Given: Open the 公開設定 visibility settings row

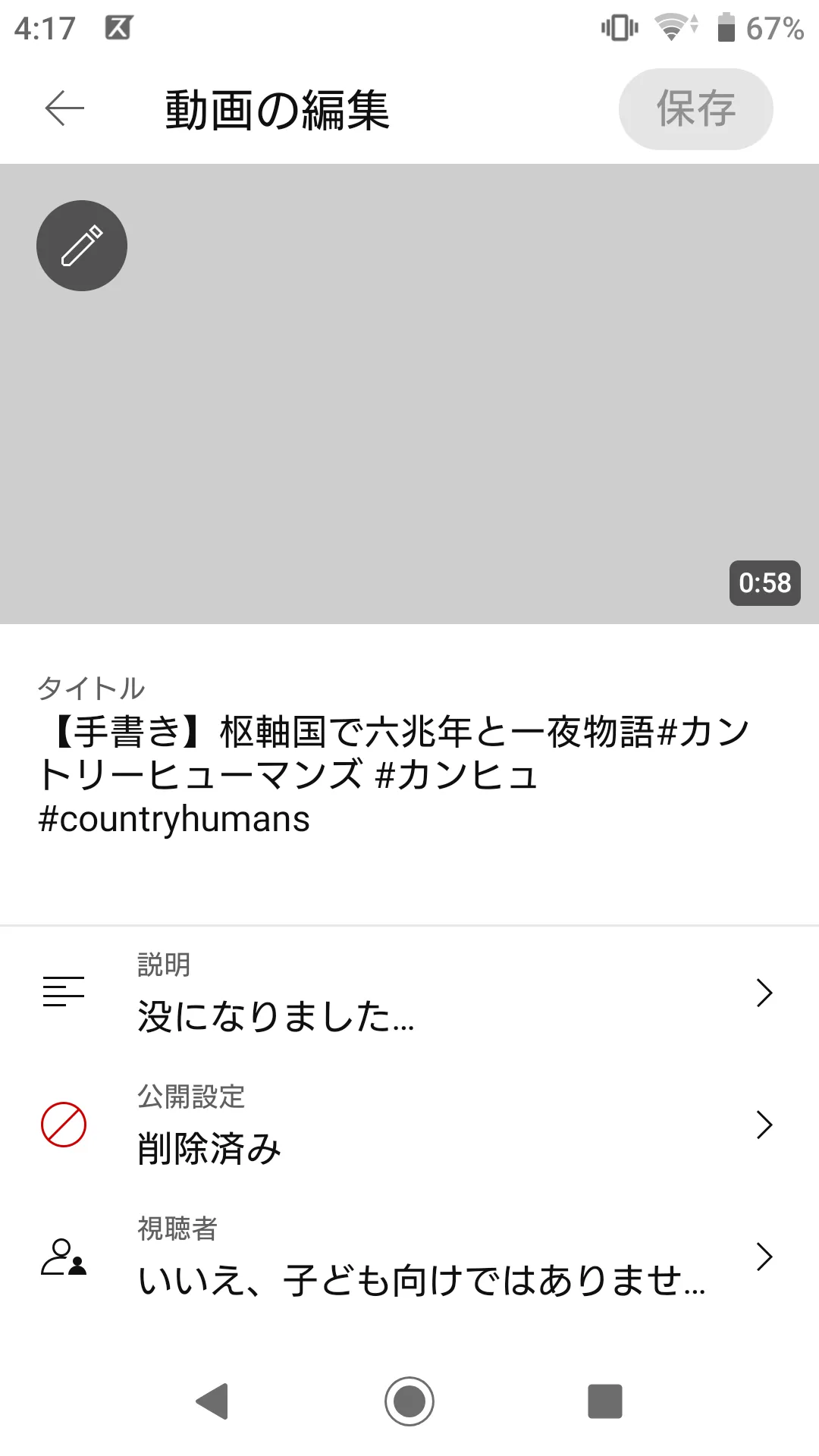Looking at the screenshot, I should 409,1125.
